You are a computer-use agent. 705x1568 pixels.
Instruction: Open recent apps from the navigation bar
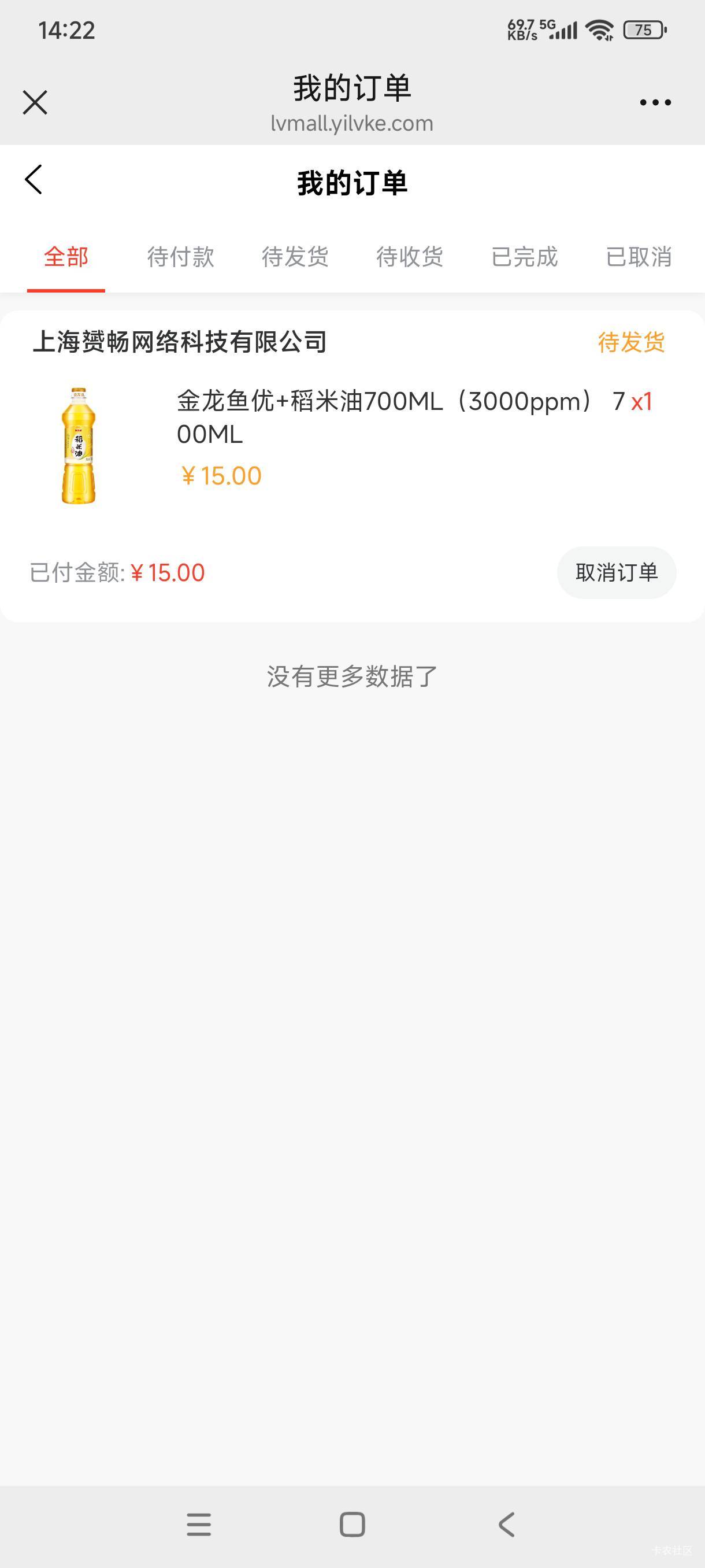pyautogui.click(x=199, y=1525)
